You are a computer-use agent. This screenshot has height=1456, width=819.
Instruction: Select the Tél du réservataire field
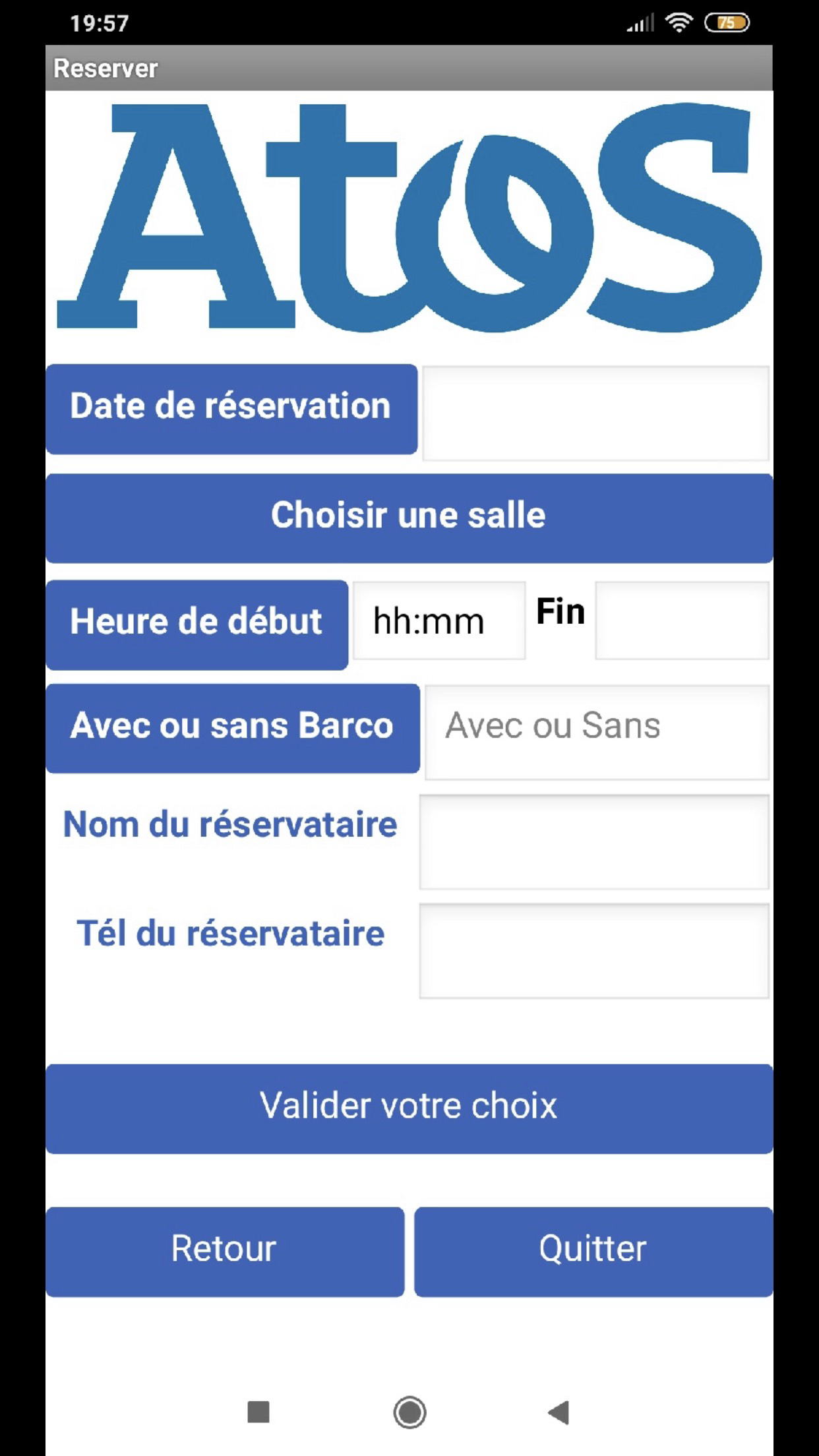(594, 951)
